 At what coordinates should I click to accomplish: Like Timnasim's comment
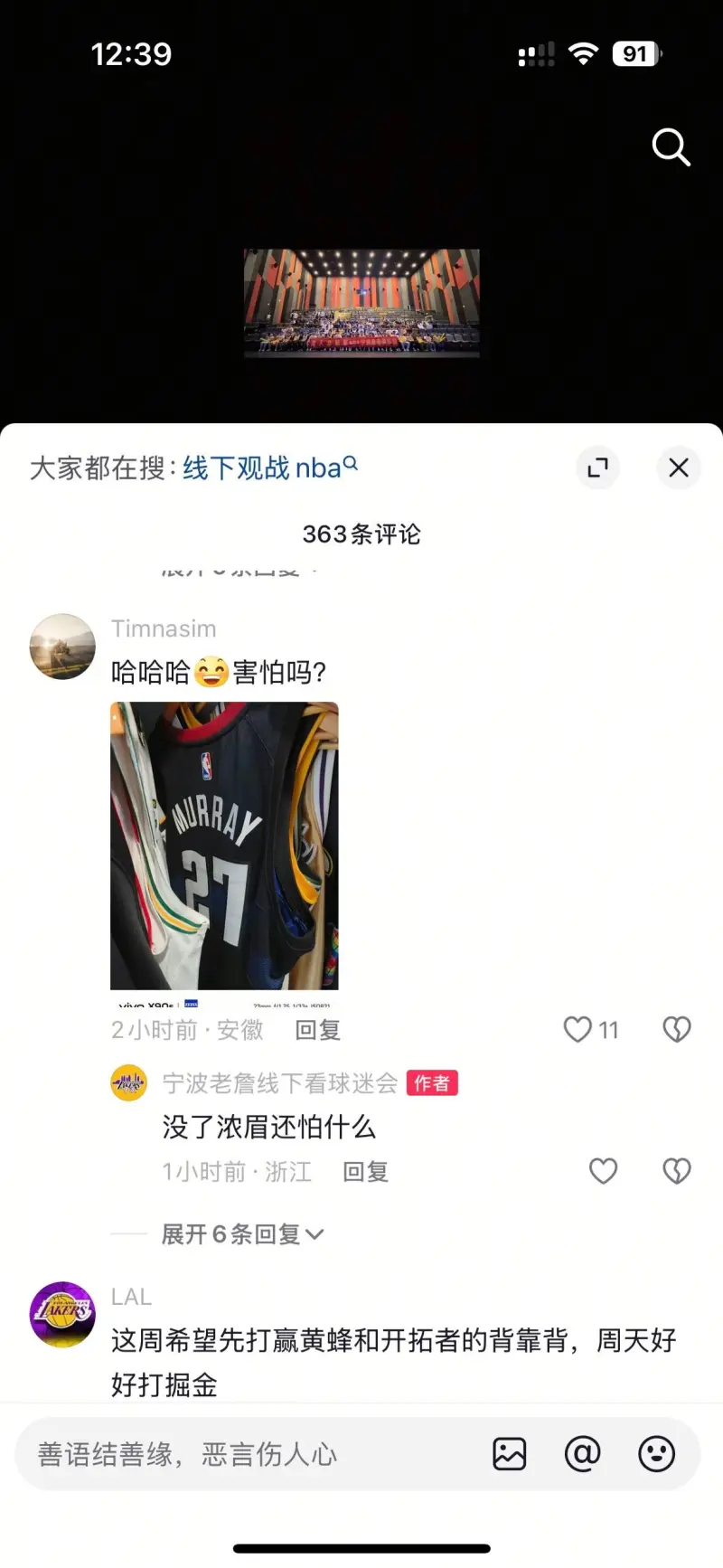pyautogui.click(x=578, y=1030)
